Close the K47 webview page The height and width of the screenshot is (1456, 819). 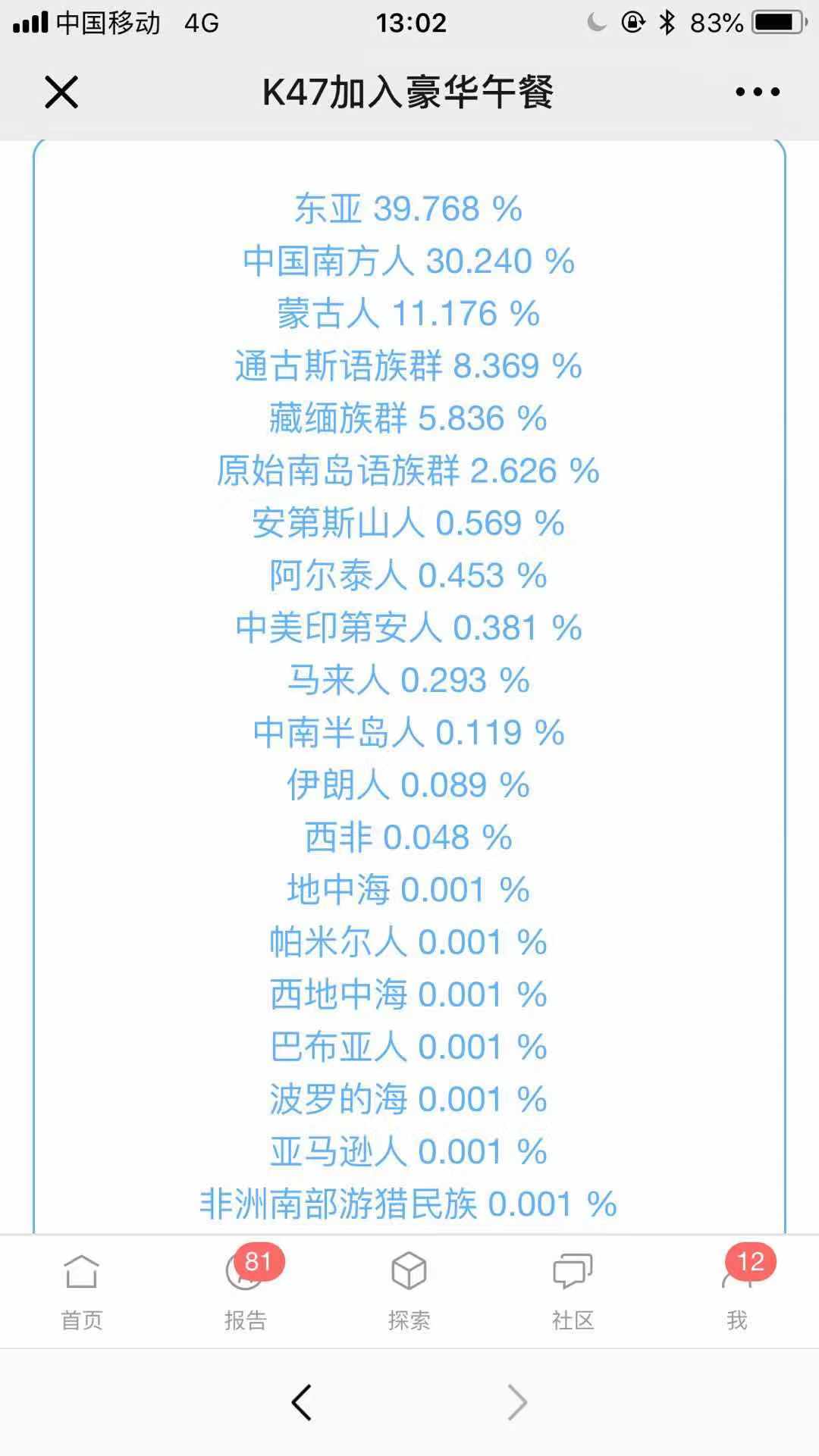[x=61, y=92]
